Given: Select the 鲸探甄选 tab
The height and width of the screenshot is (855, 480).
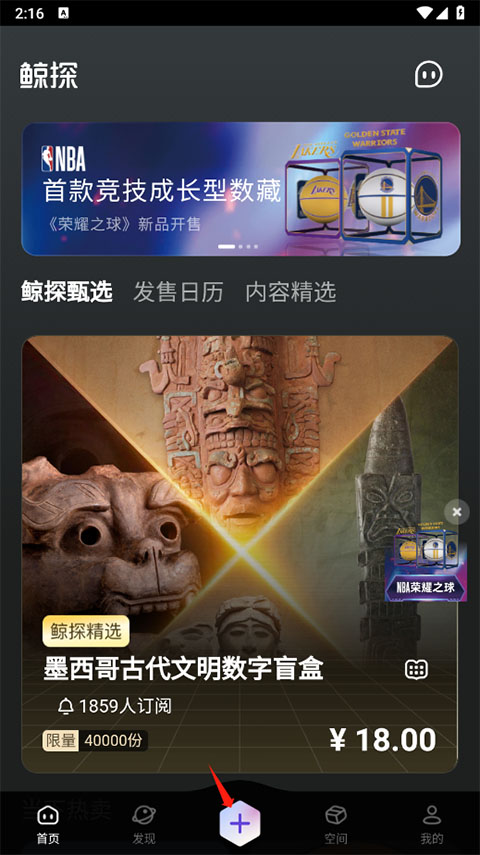Looking at the screenshot, I should click(67, 292).
